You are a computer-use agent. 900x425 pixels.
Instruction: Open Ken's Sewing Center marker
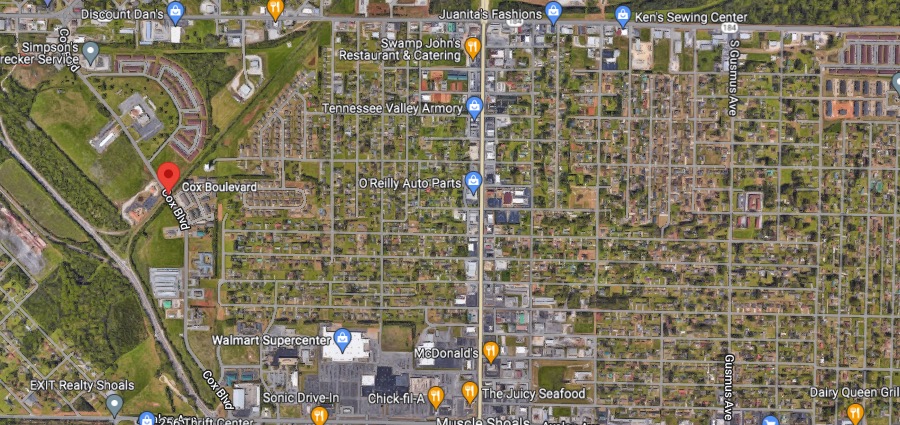pos(623,15)
